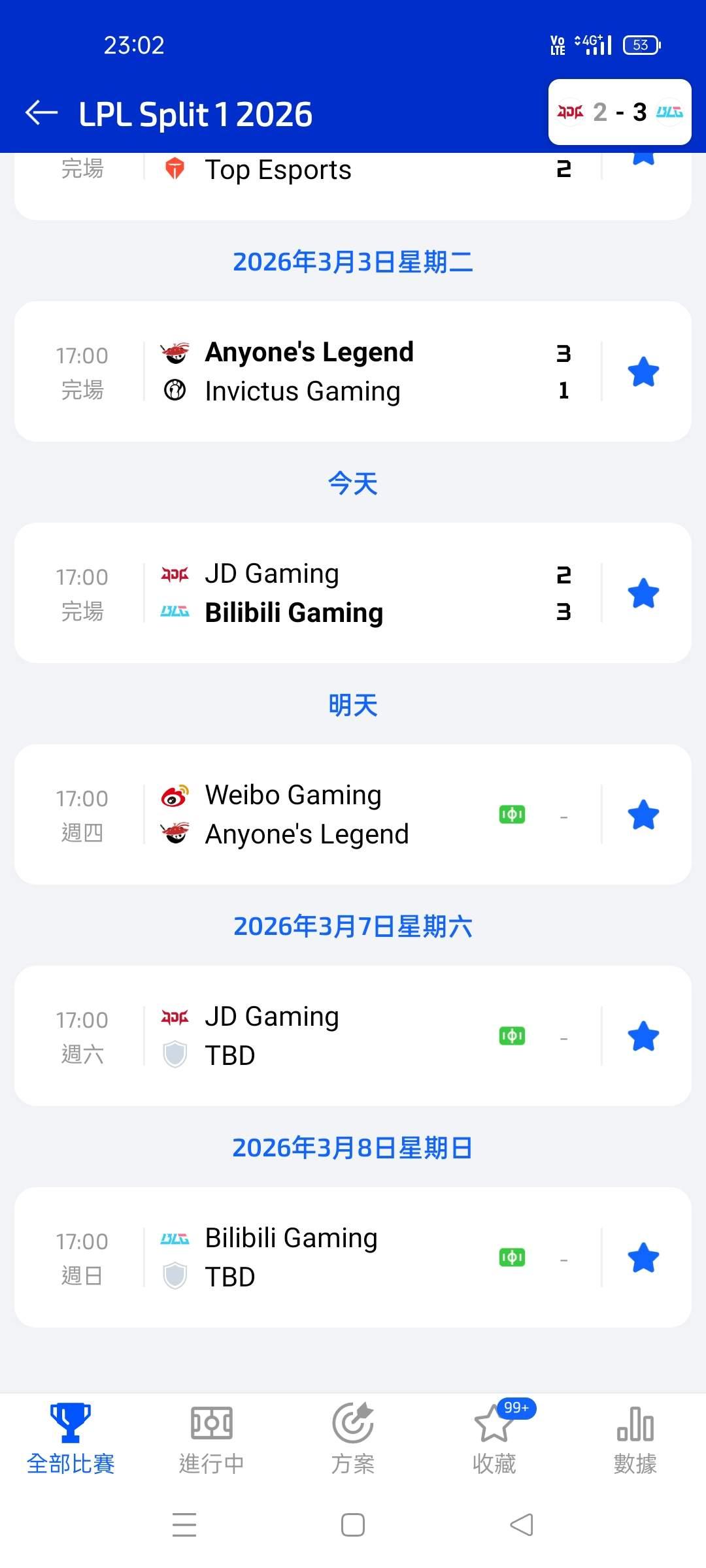Open the floating JD Gaming 2-3 score widget
The image size is (706, 1568).
619,112
